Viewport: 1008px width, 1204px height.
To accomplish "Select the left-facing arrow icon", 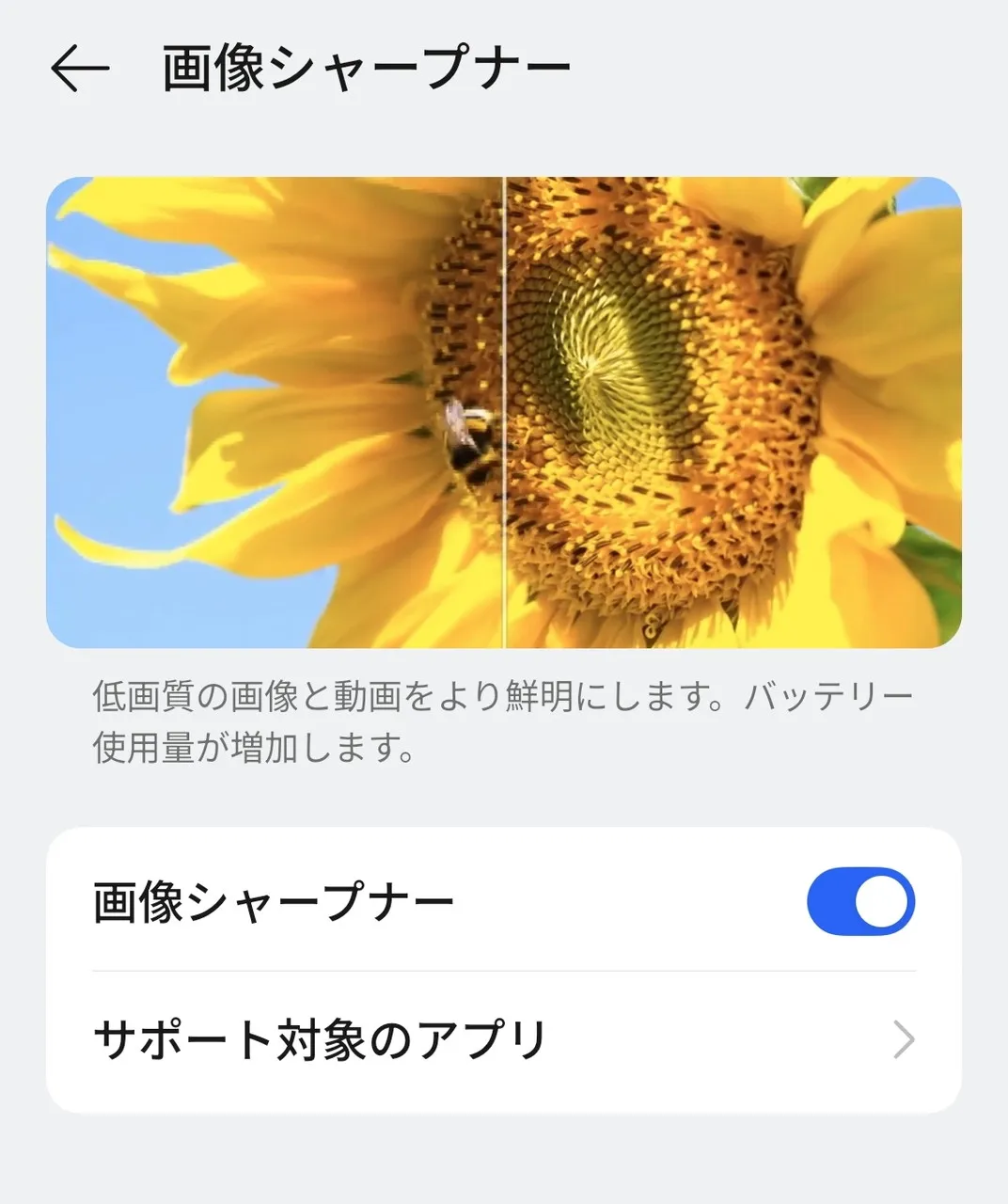I will pyautogui.click(x=80, y=64).
